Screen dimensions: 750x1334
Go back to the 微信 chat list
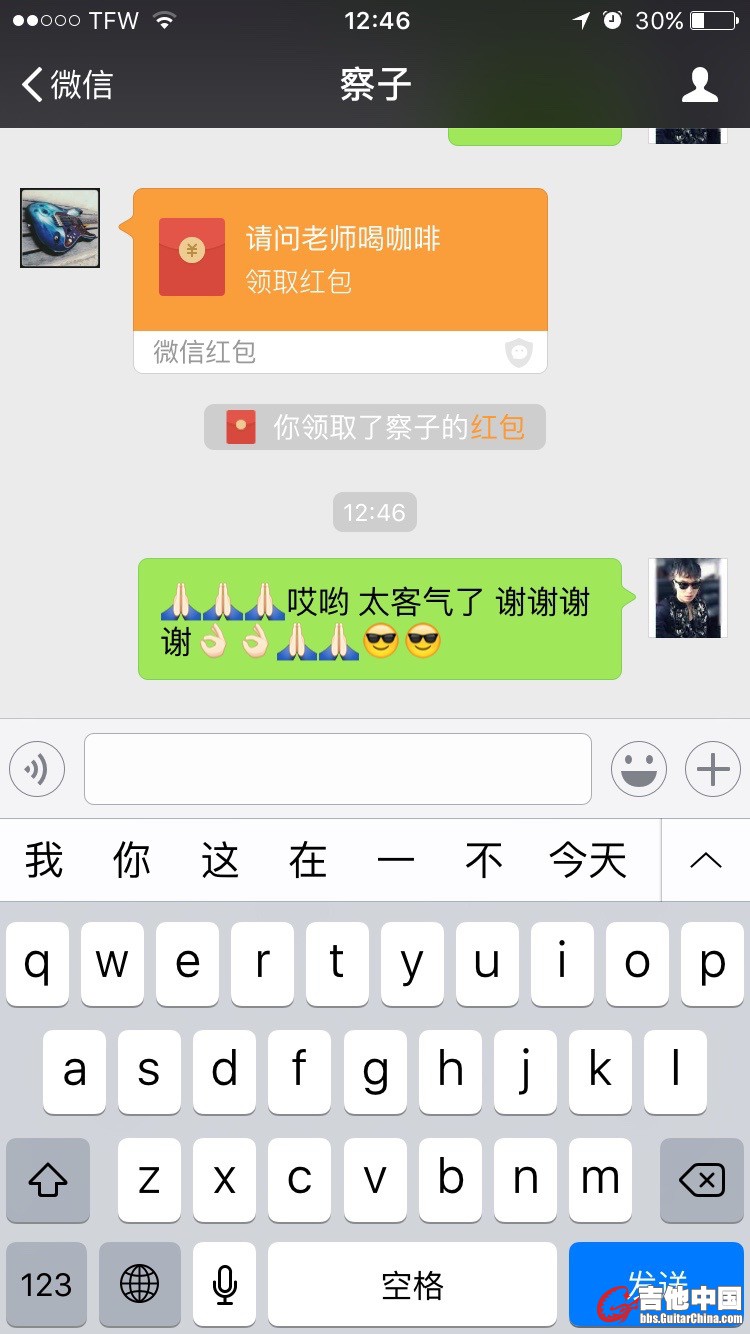pyautogui.click(x=67, y=85)
